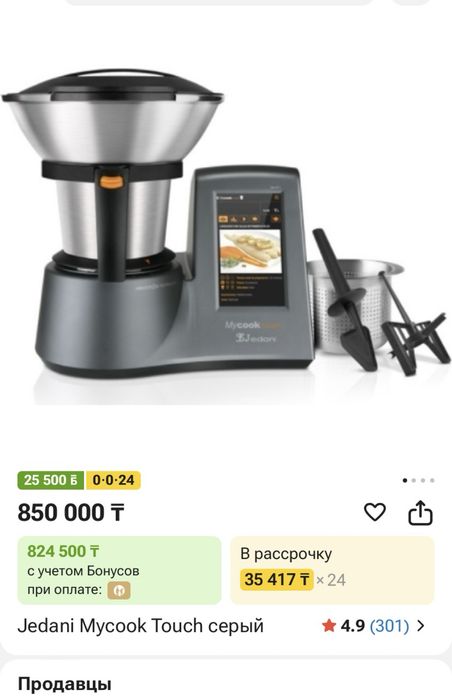
Task: Tap the 25 500 Б bonus badge
Action: click(x=51, y=480)
